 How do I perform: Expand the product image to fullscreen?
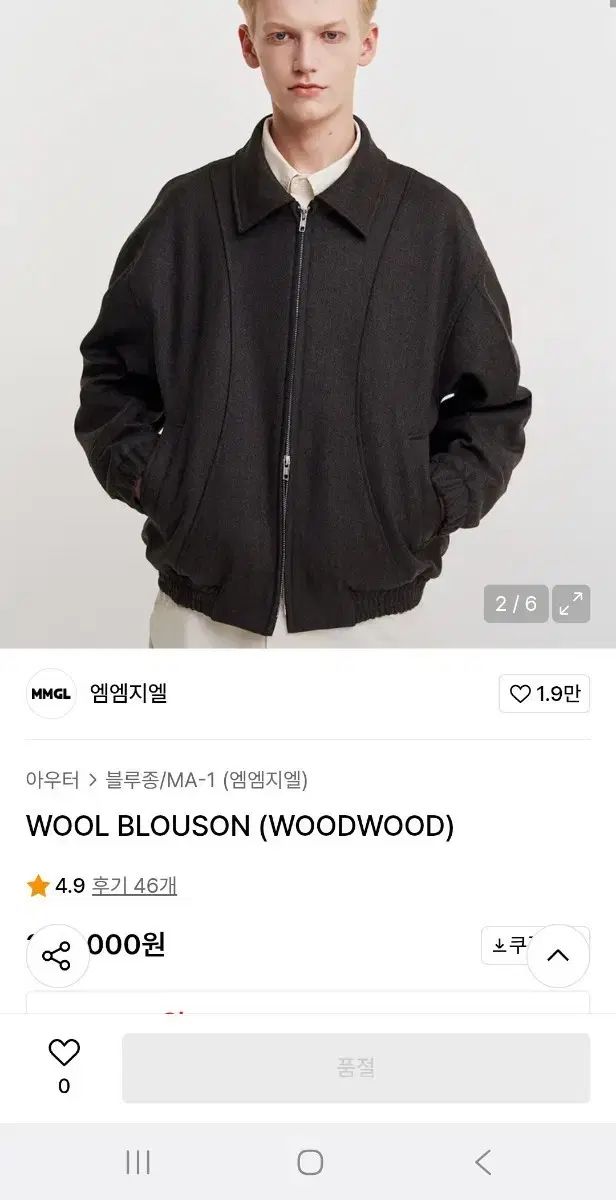tap(571, 604)
